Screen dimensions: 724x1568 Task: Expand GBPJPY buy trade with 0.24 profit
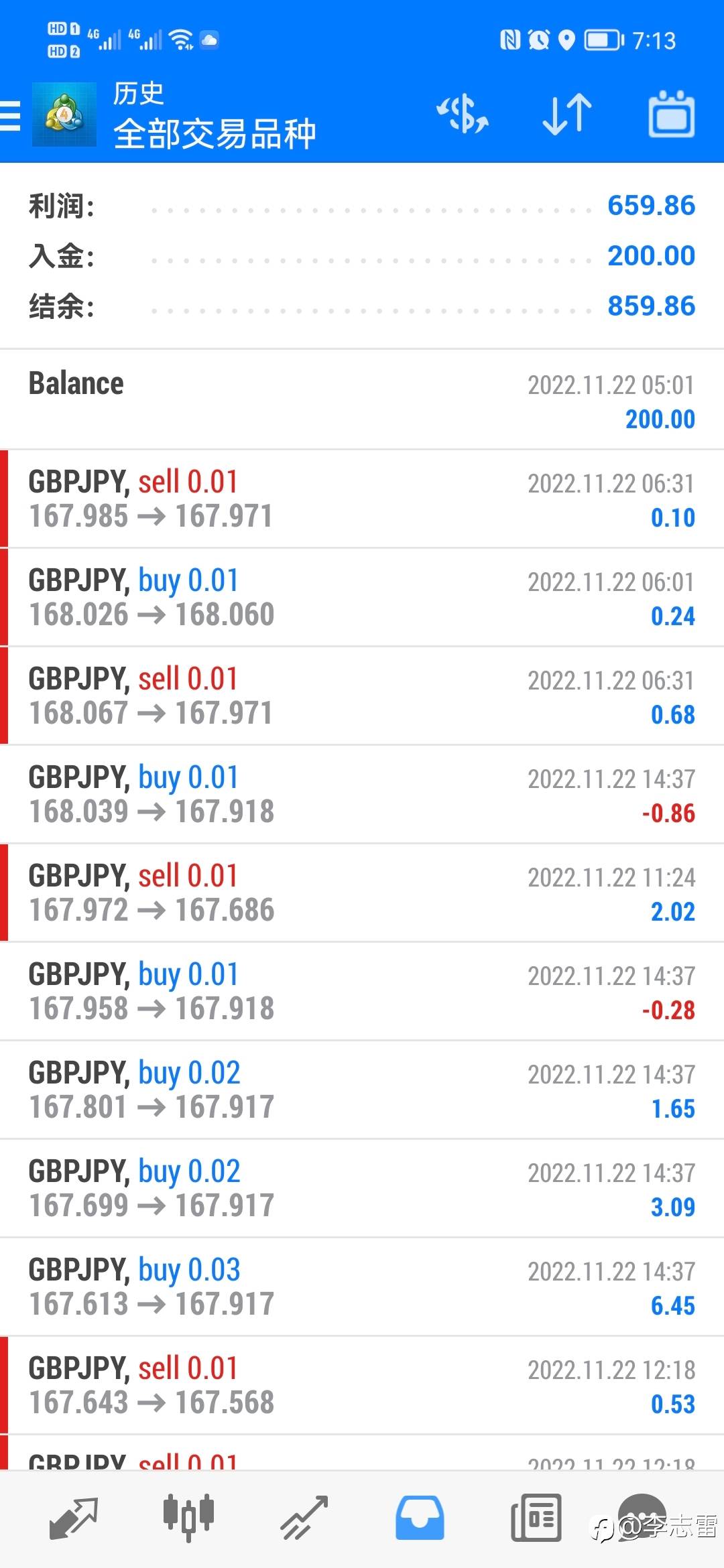[362, 597]
